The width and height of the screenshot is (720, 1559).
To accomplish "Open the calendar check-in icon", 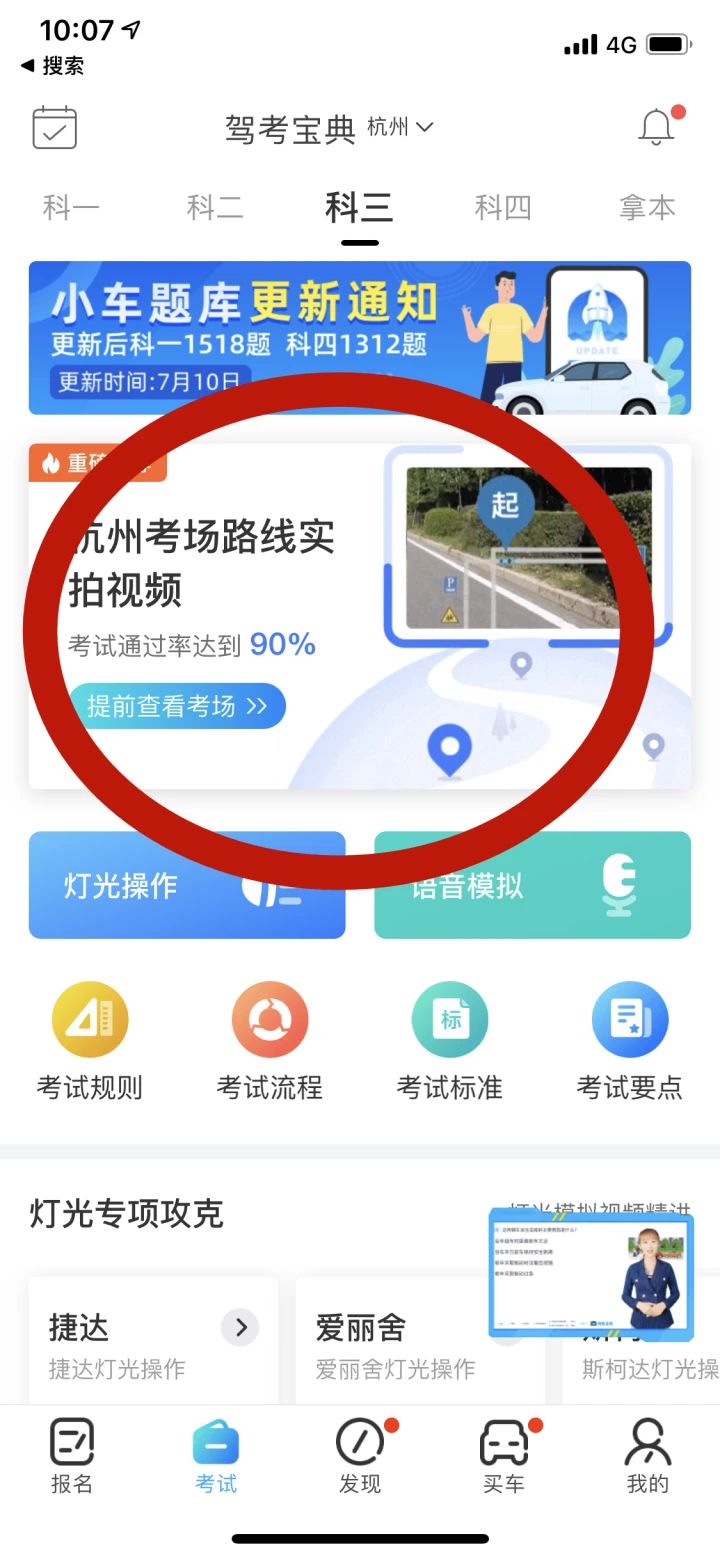I will point(55,128).
